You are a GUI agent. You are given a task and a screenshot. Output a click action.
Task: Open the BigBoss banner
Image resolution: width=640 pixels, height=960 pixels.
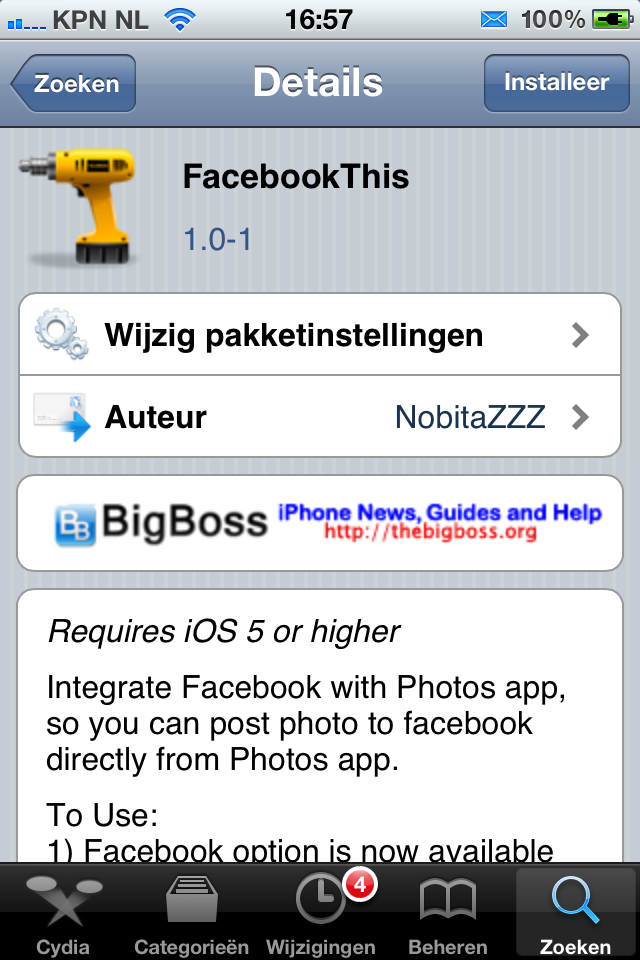click(x=320, y=523)
